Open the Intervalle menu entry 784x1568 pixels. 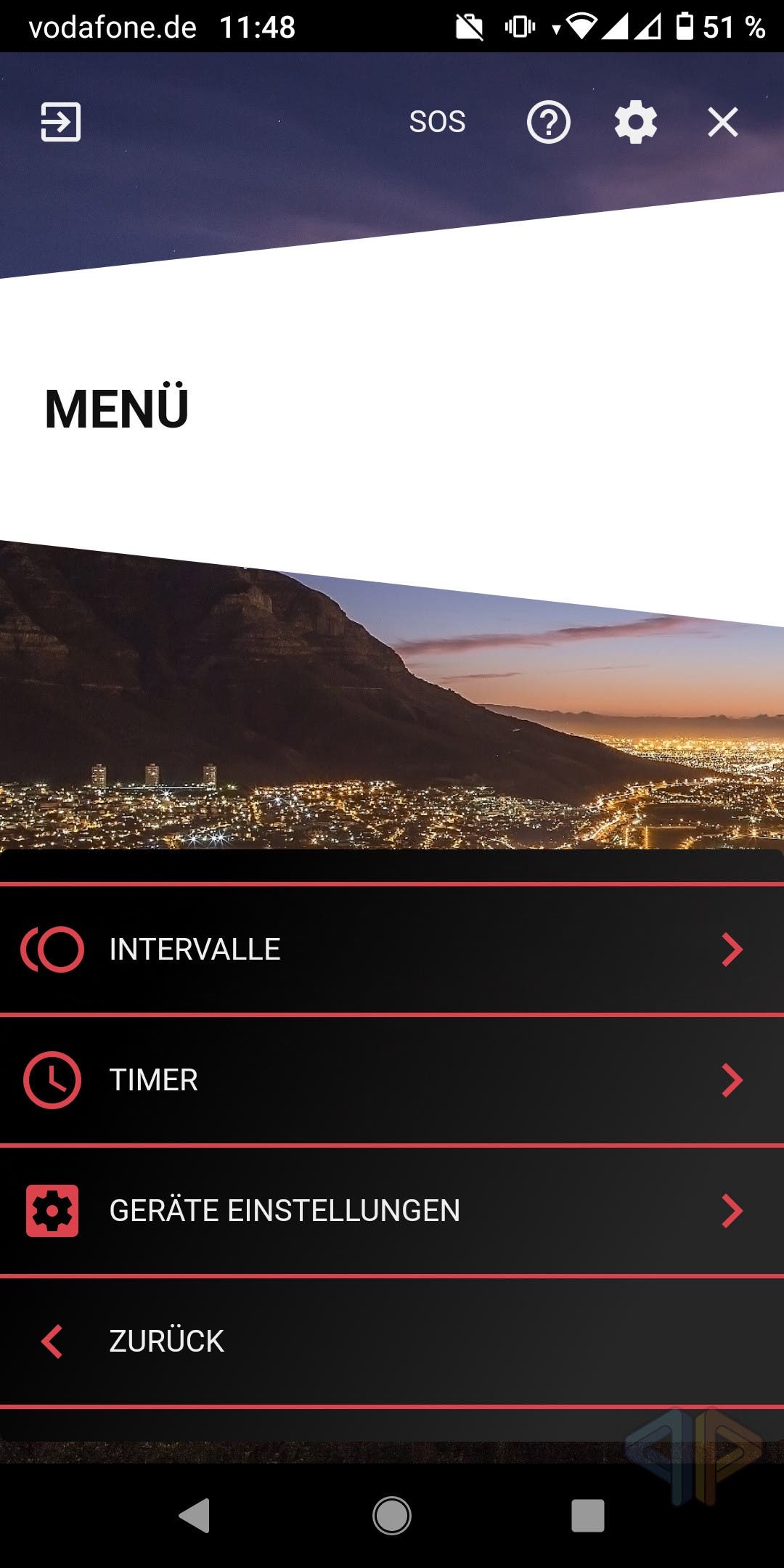(x=392, y=950)
